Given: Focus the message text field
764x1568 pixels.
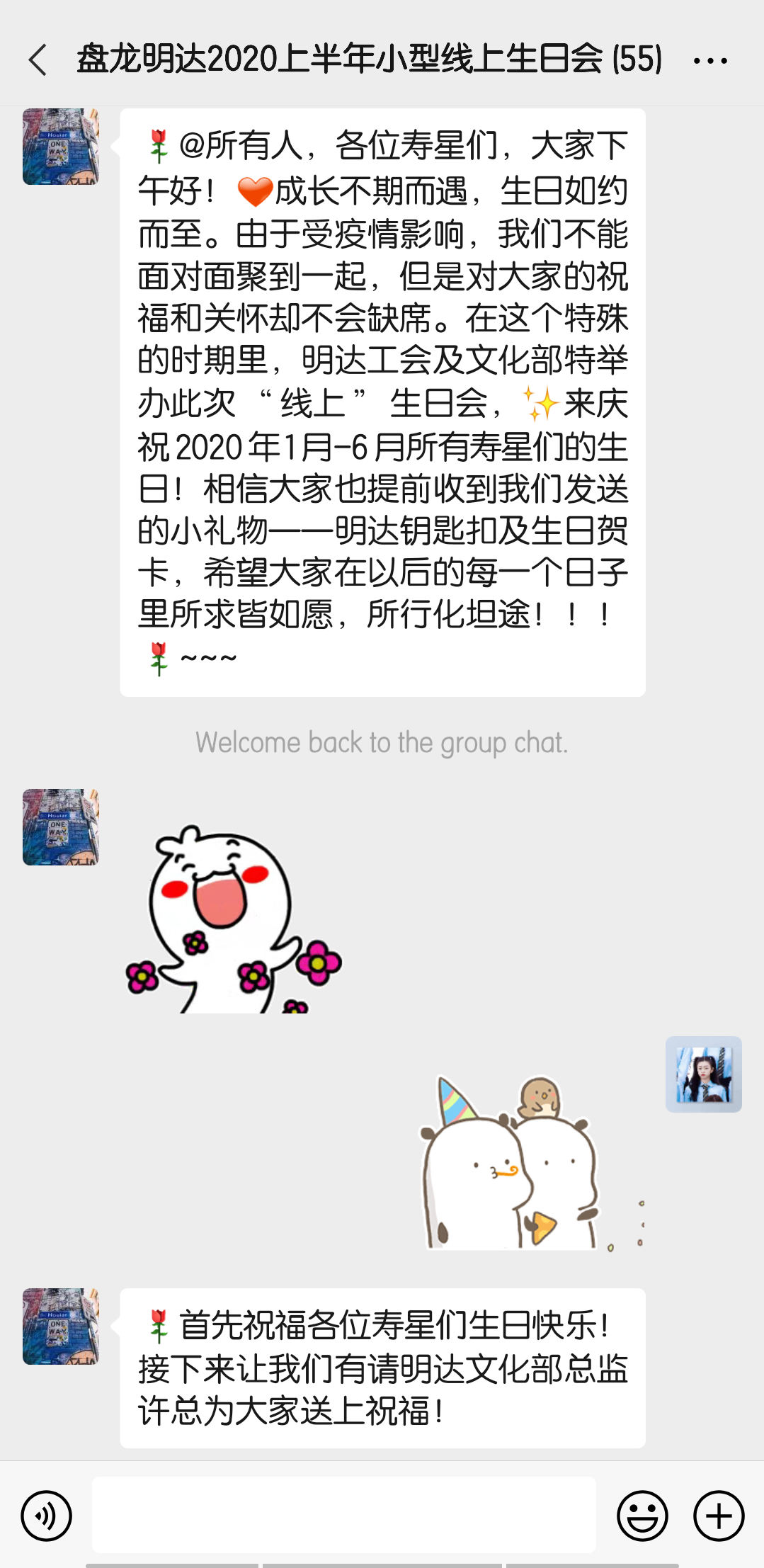Looking at the screenshot, I should coord(343,1514).
